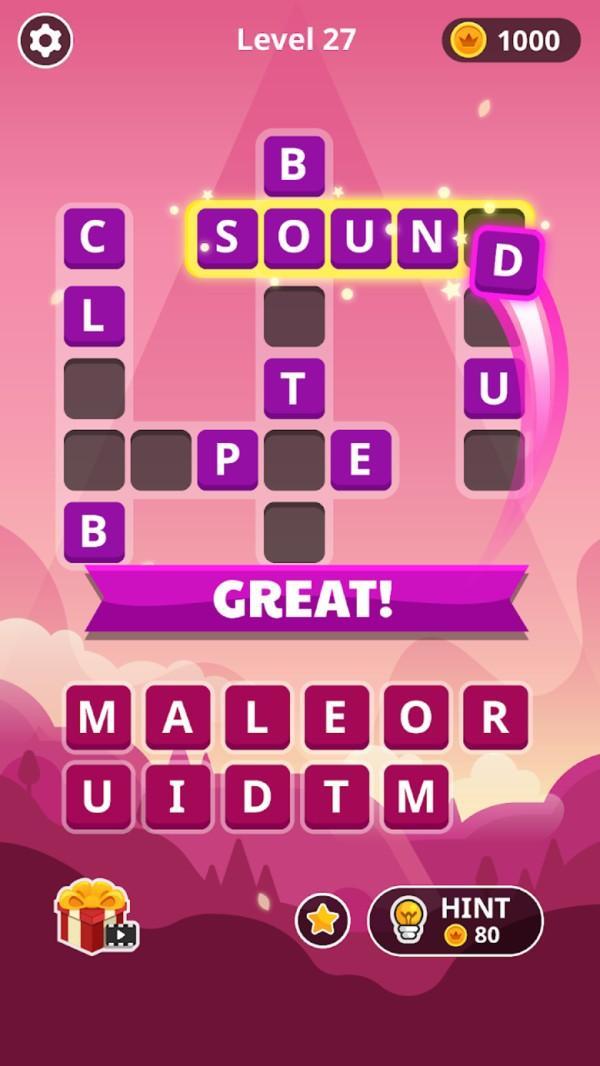
Task: Select the letter T tile in the tray
Action: 336,797
